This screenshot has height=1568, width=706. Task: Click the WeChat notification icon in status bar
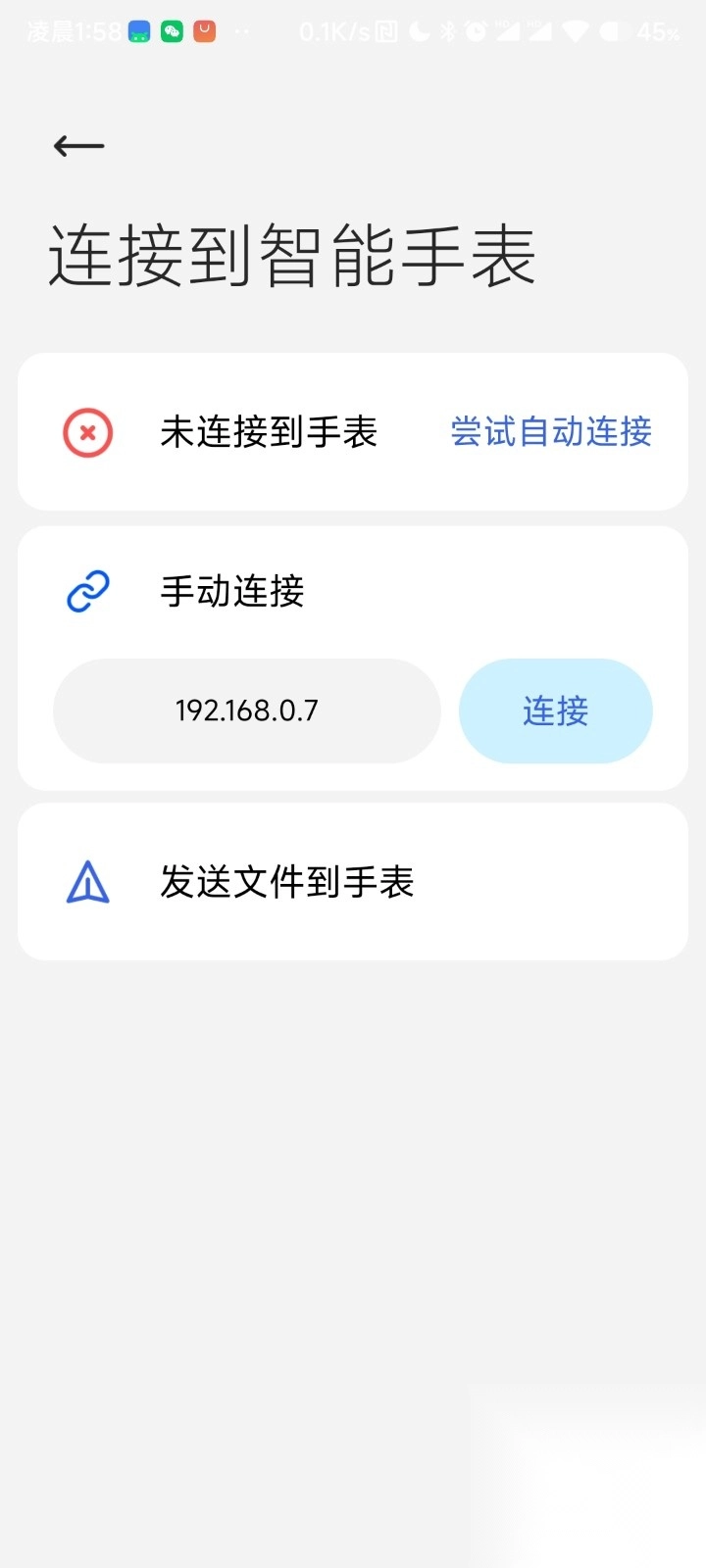[171, 31]
